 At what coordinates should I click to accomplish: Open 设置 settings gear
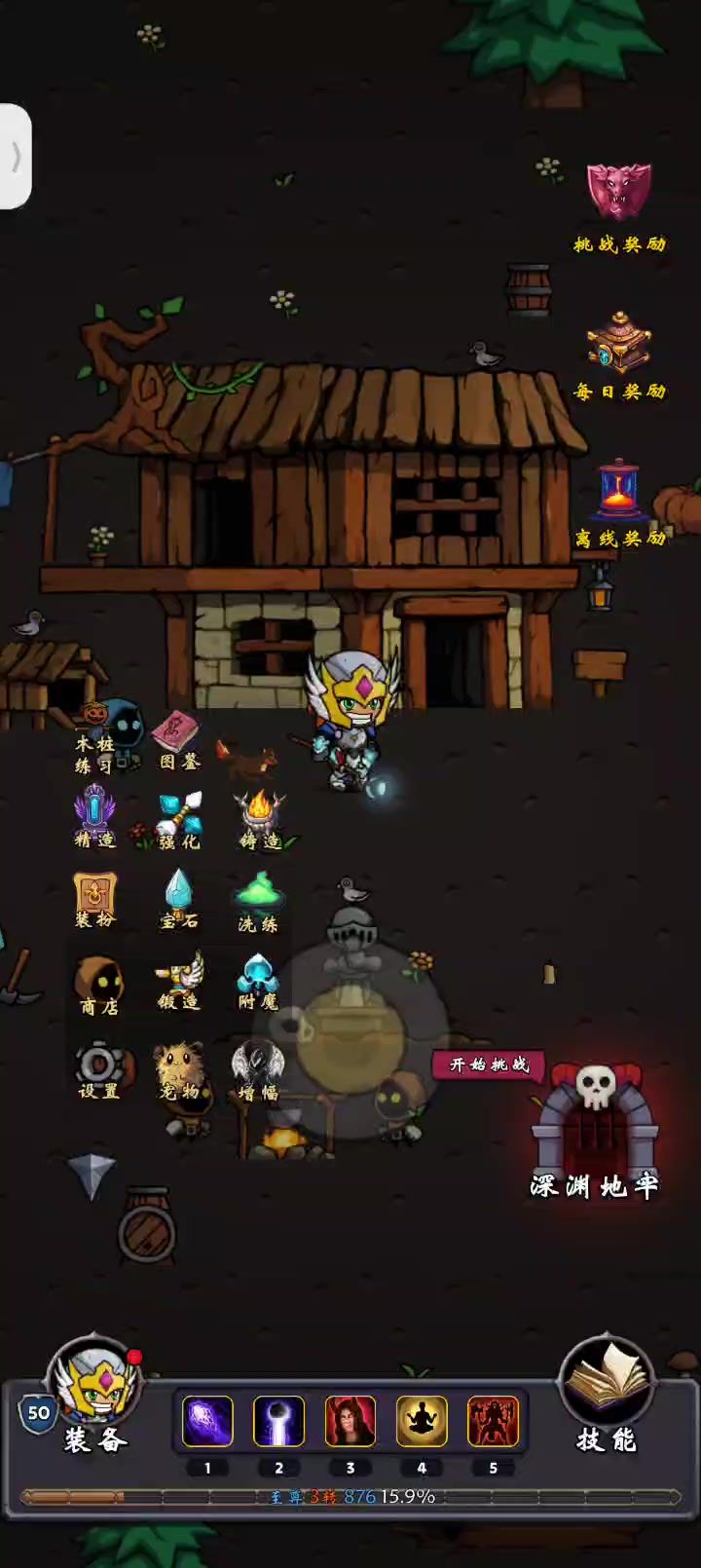tap(98, 1066)
